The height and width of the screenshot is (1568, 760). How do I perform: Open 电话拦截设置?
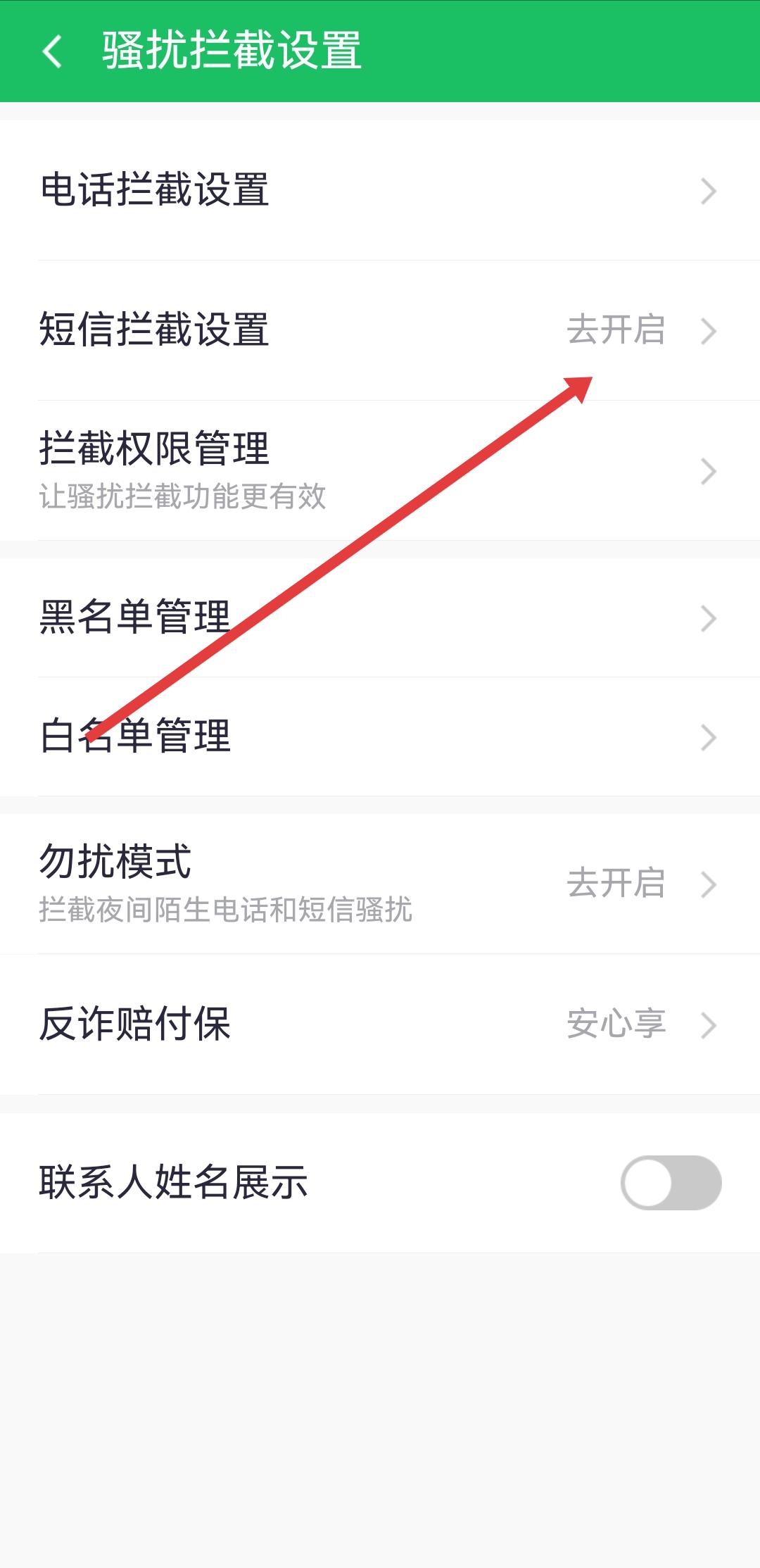380,190
